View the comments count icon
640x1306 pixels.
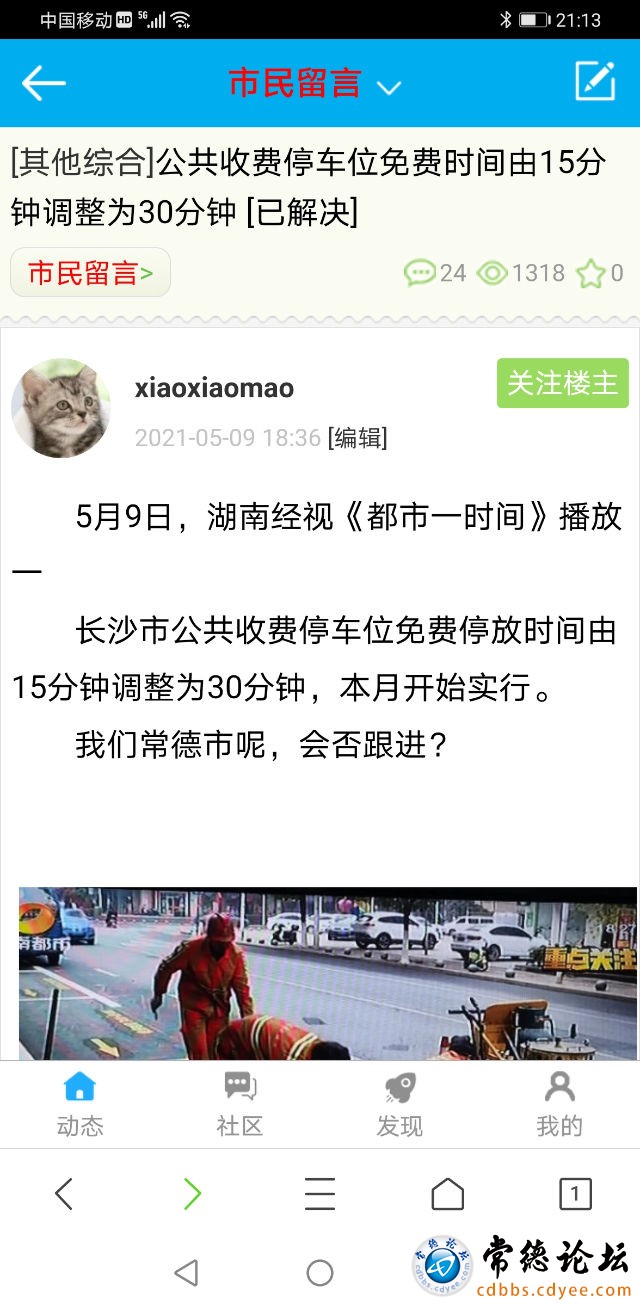(x=420, y=273)
